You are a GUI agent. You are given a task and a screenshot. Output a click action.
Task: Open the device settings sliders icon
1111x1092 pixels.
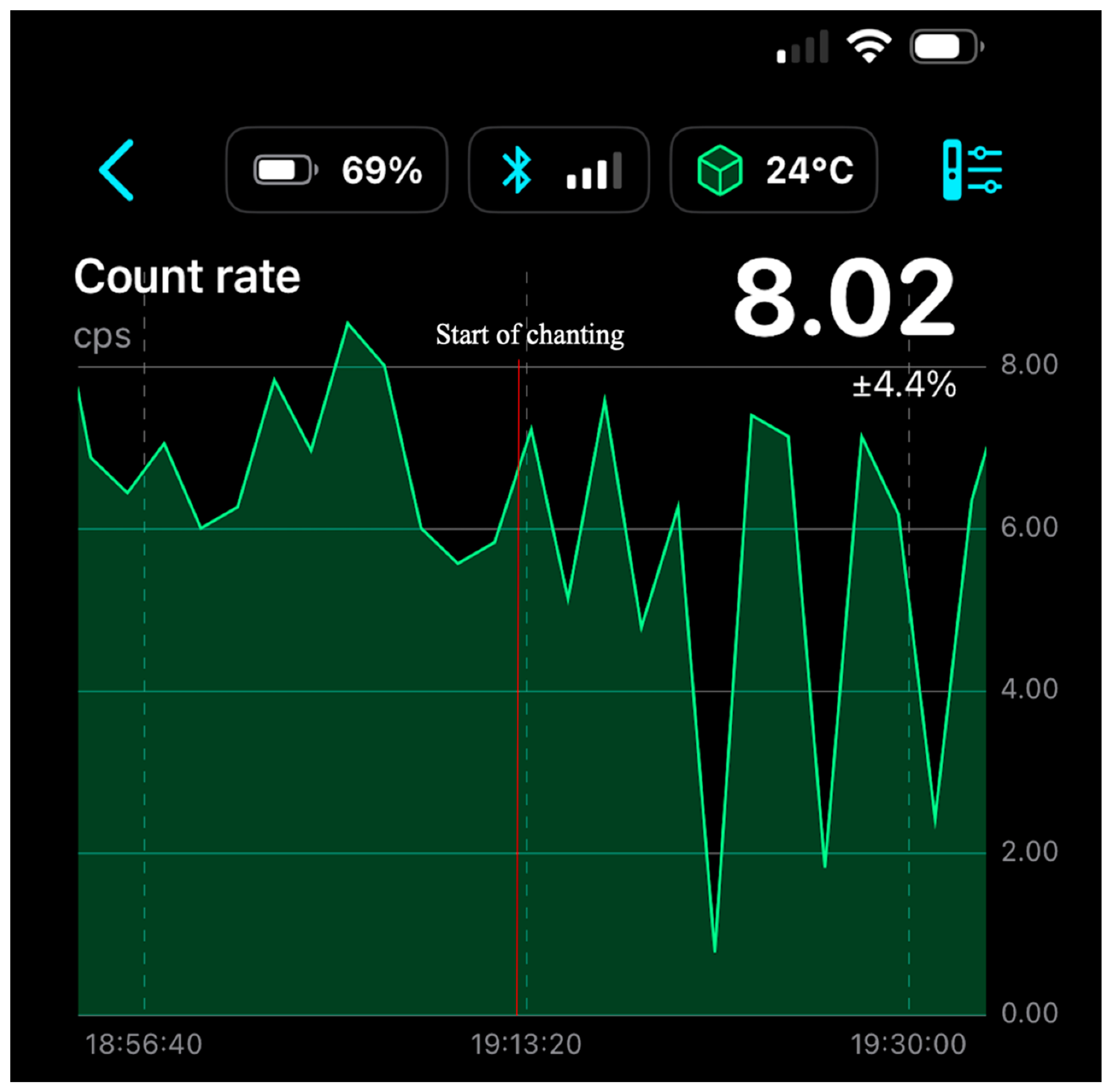972,170
